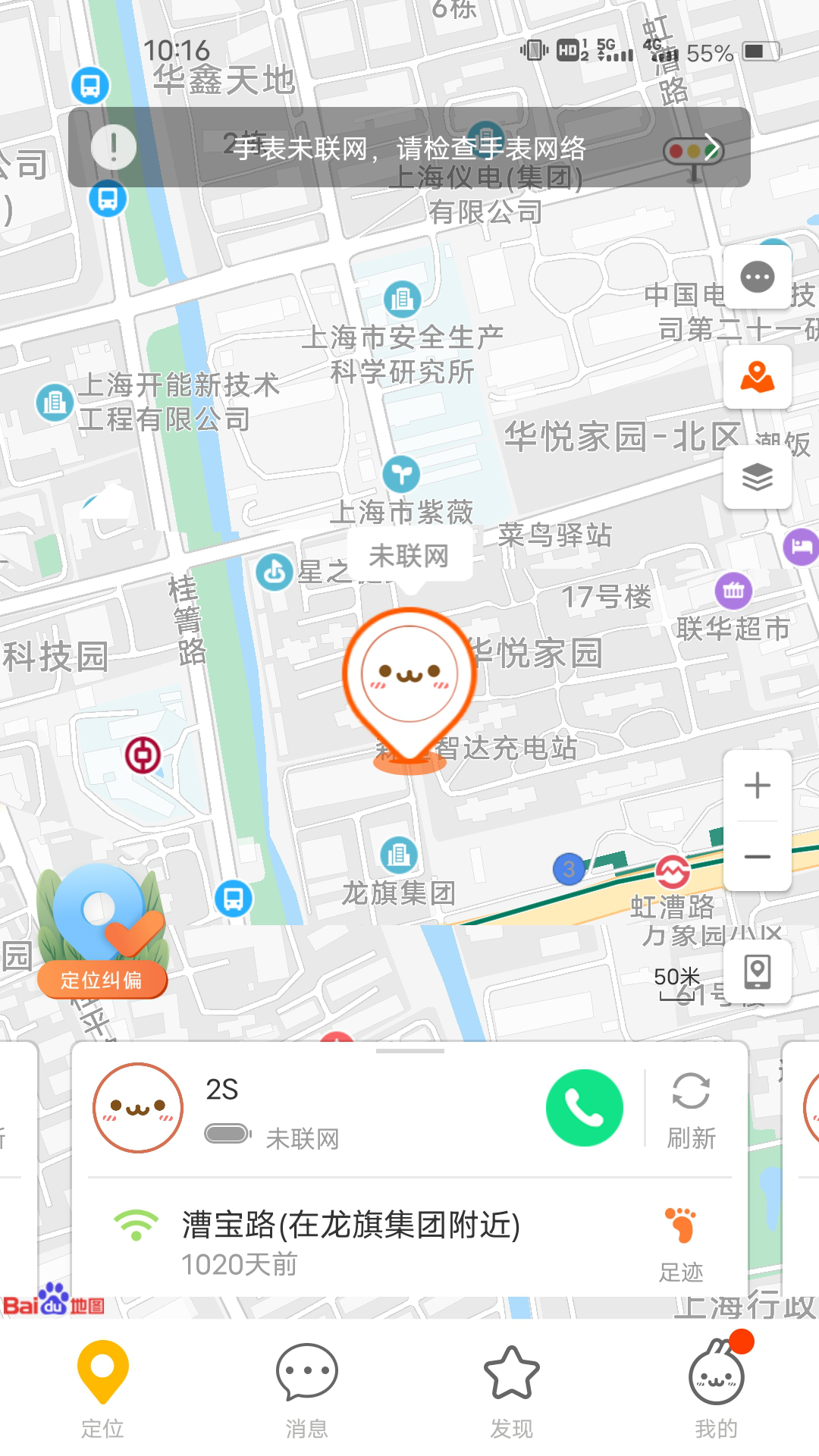Tap the watch avatar pin on the map
The image size is (819, 1456).
pos(409,675)
